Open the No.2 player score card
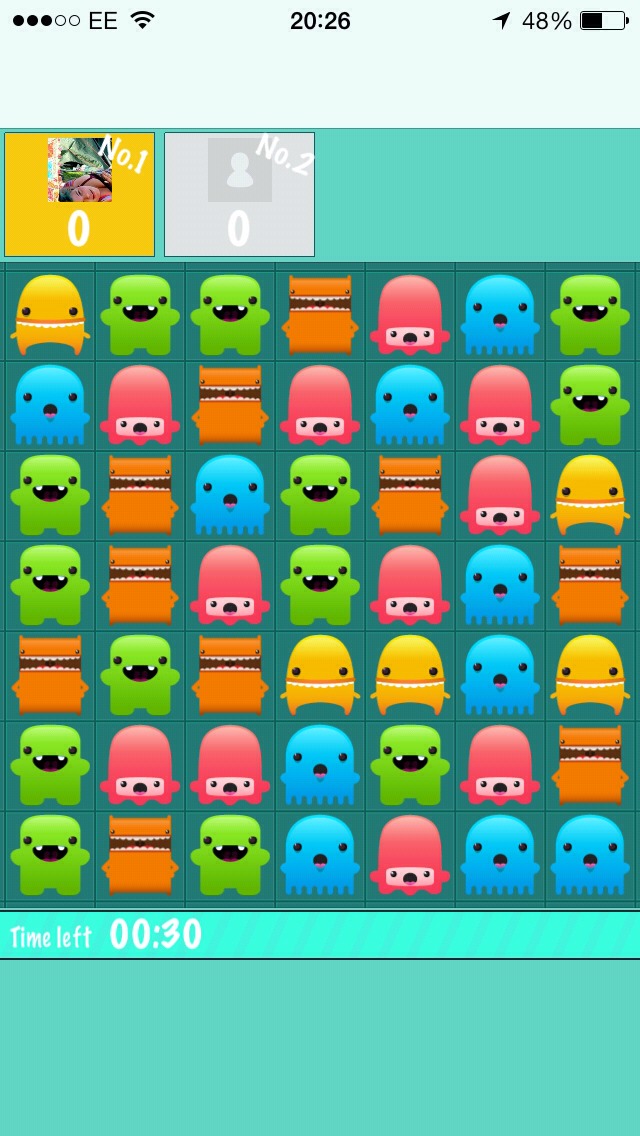Viewport: 640px width, 1136px height. point(239,194)
